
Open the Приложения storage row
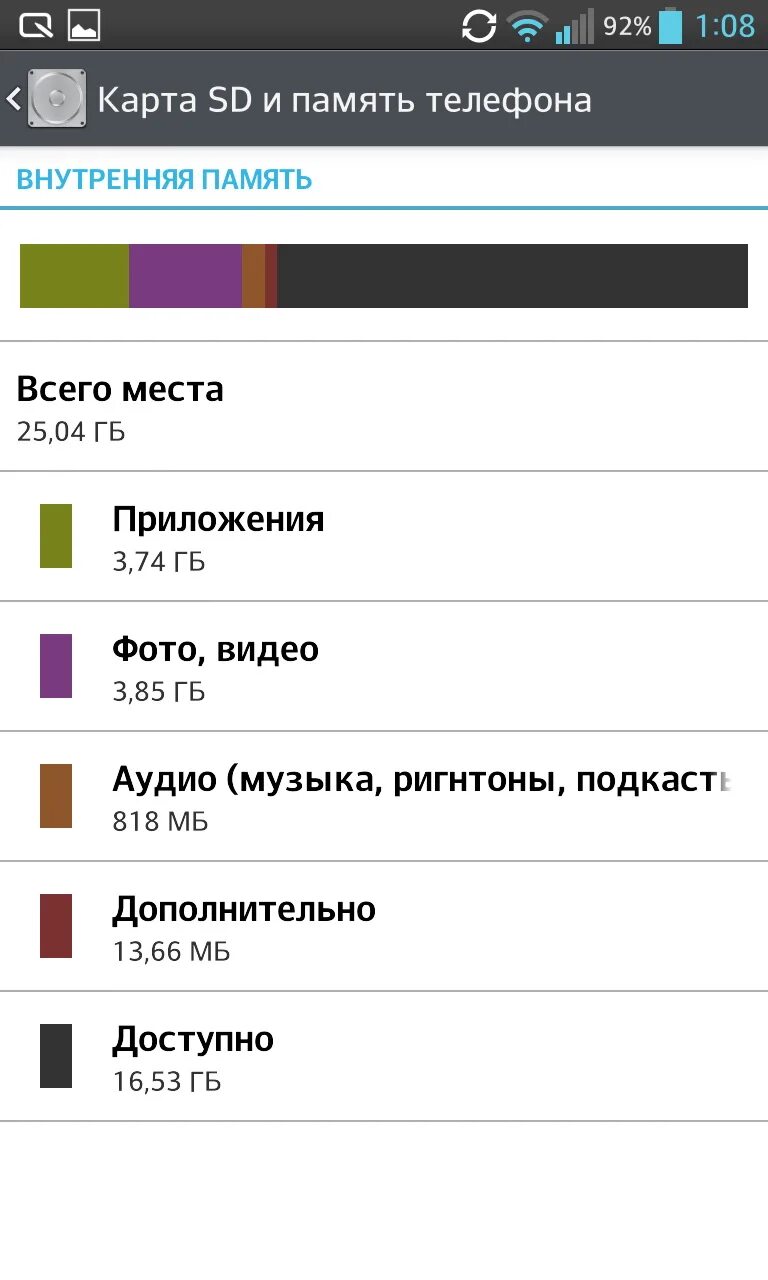pos(384,536)
